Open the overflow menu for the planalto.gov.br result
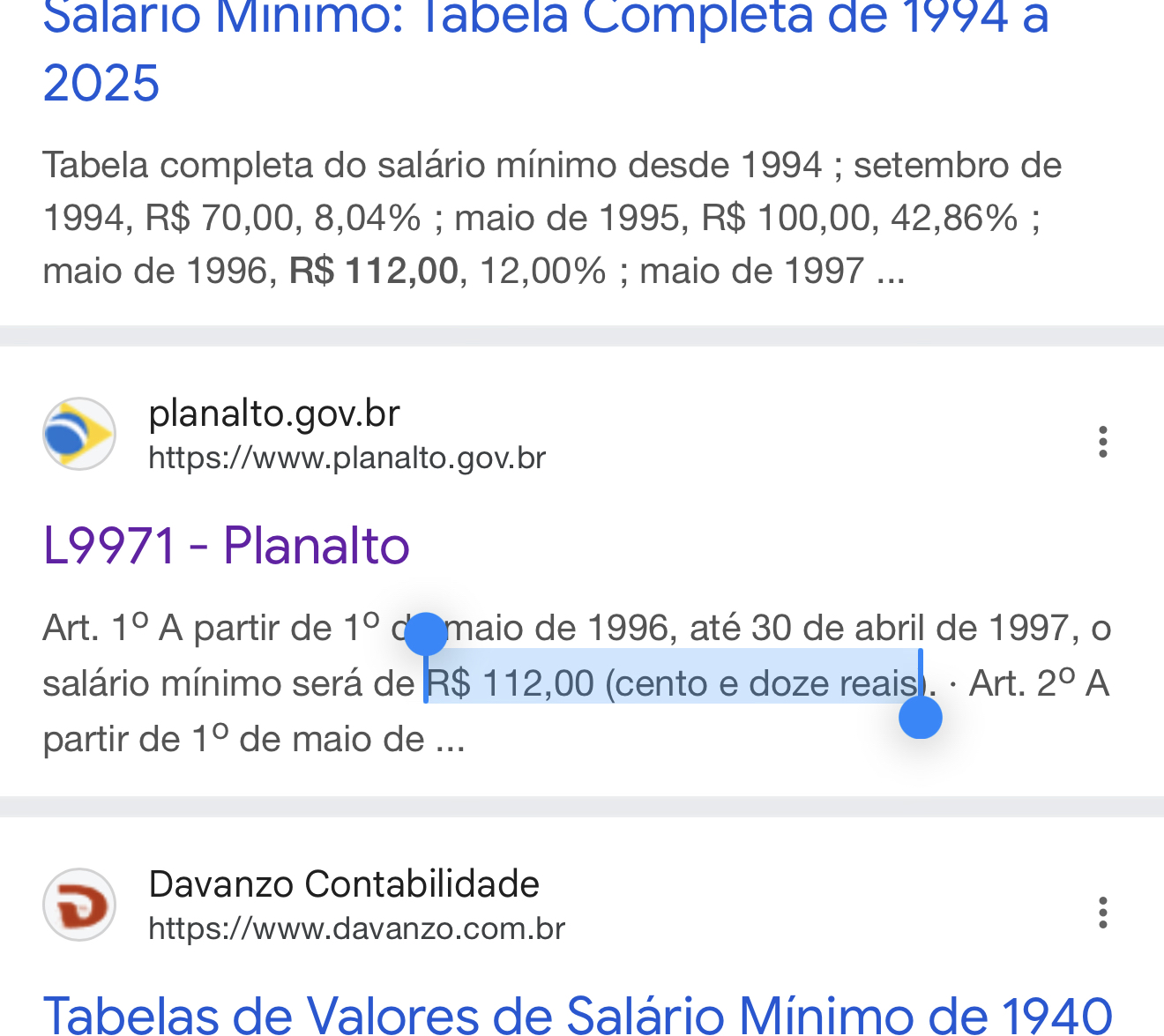 (1102, 442)
